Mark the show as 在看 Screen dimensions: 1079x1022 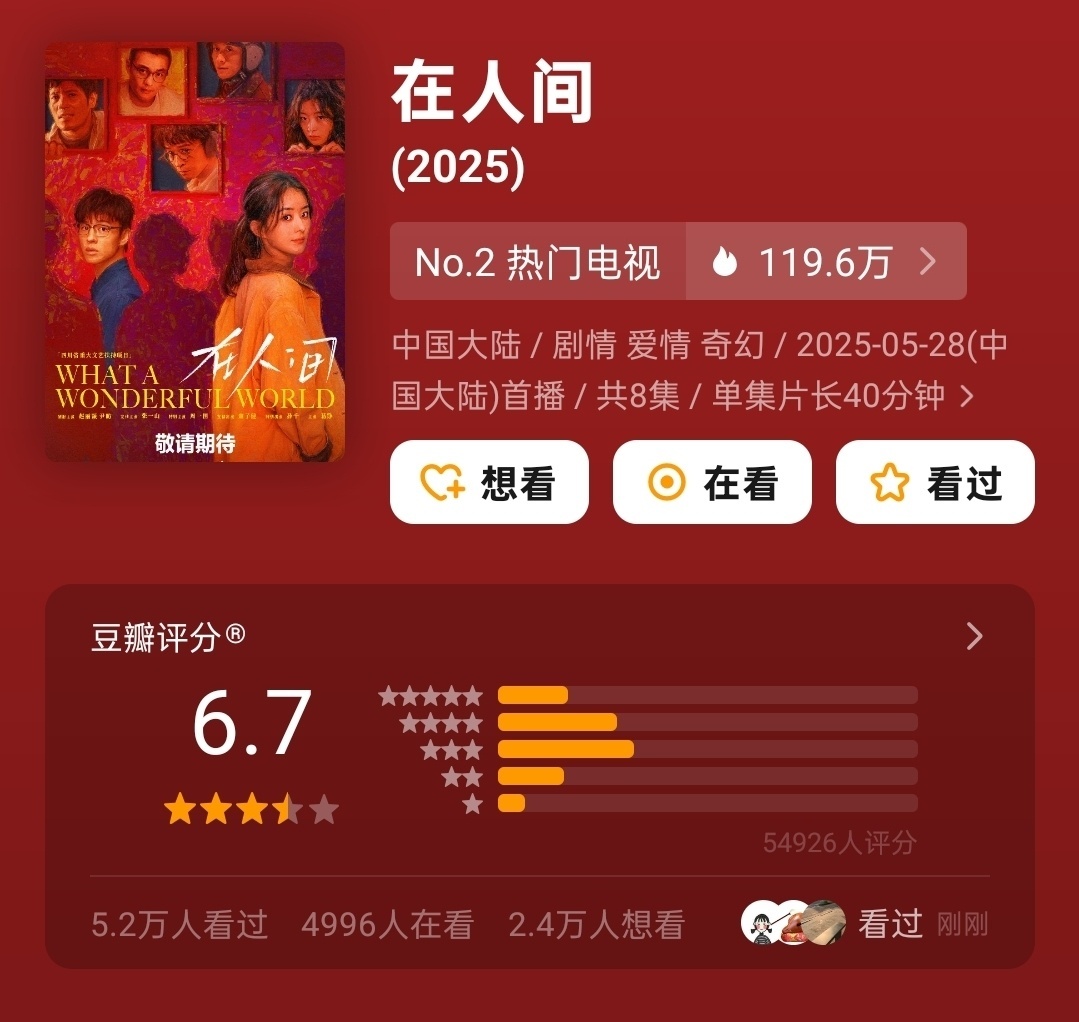[x=712, y=483]
